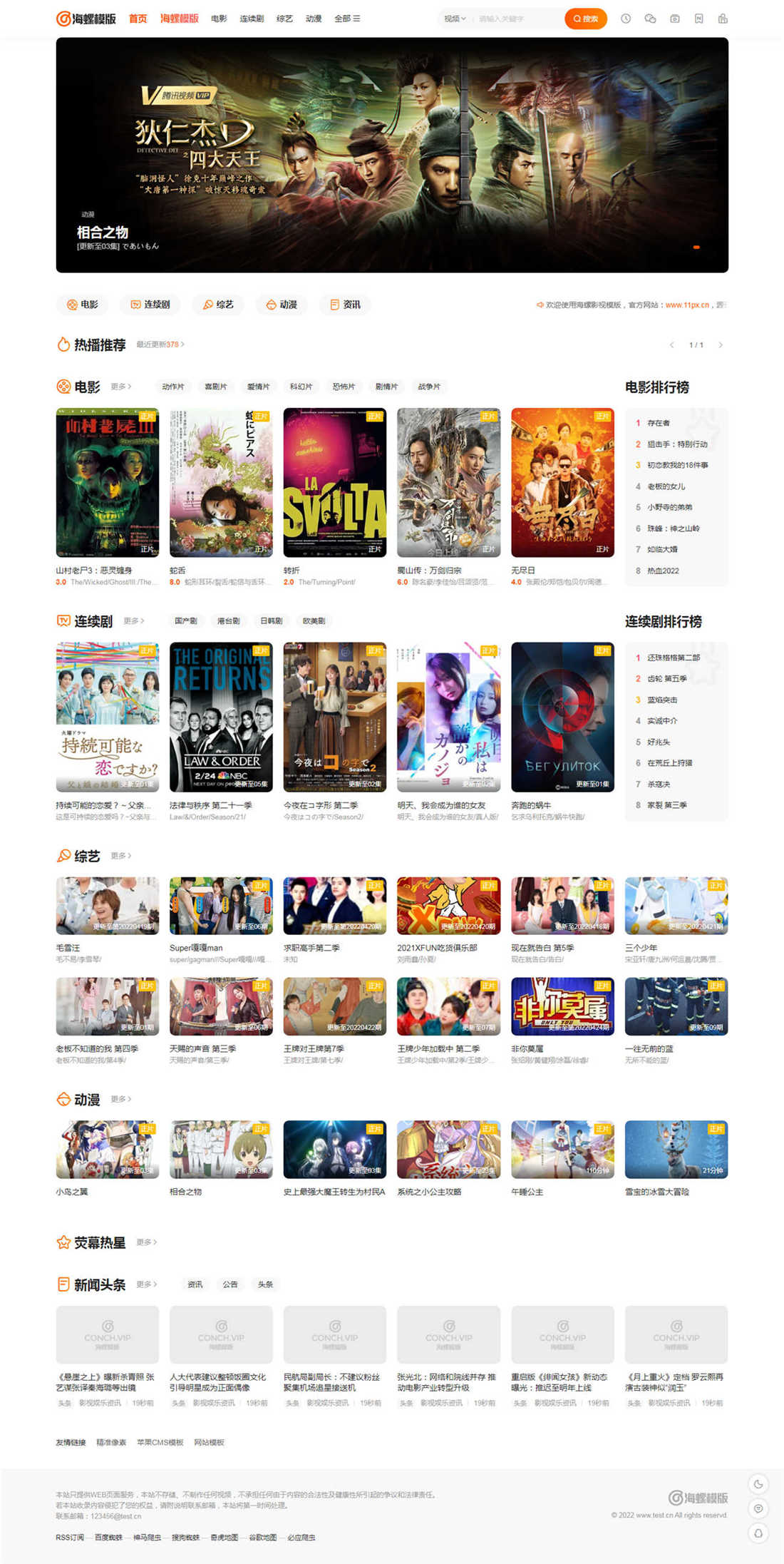Screen dimensions: 784x1564
Task: Open the 苹果CMS模板 friend link
Action: tap(160, 1442)
